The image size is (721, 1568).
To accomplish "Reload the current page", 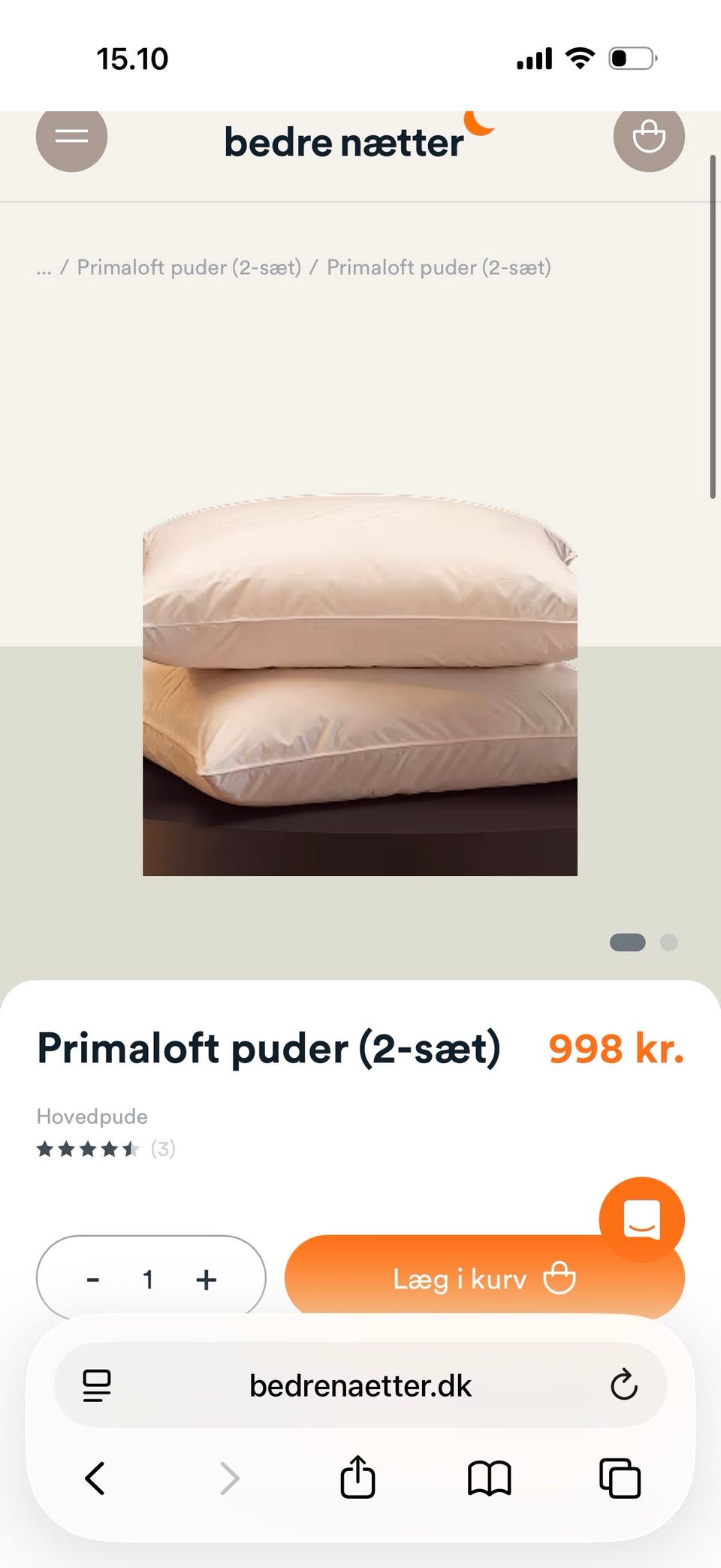I will (x=623, y=1385).
